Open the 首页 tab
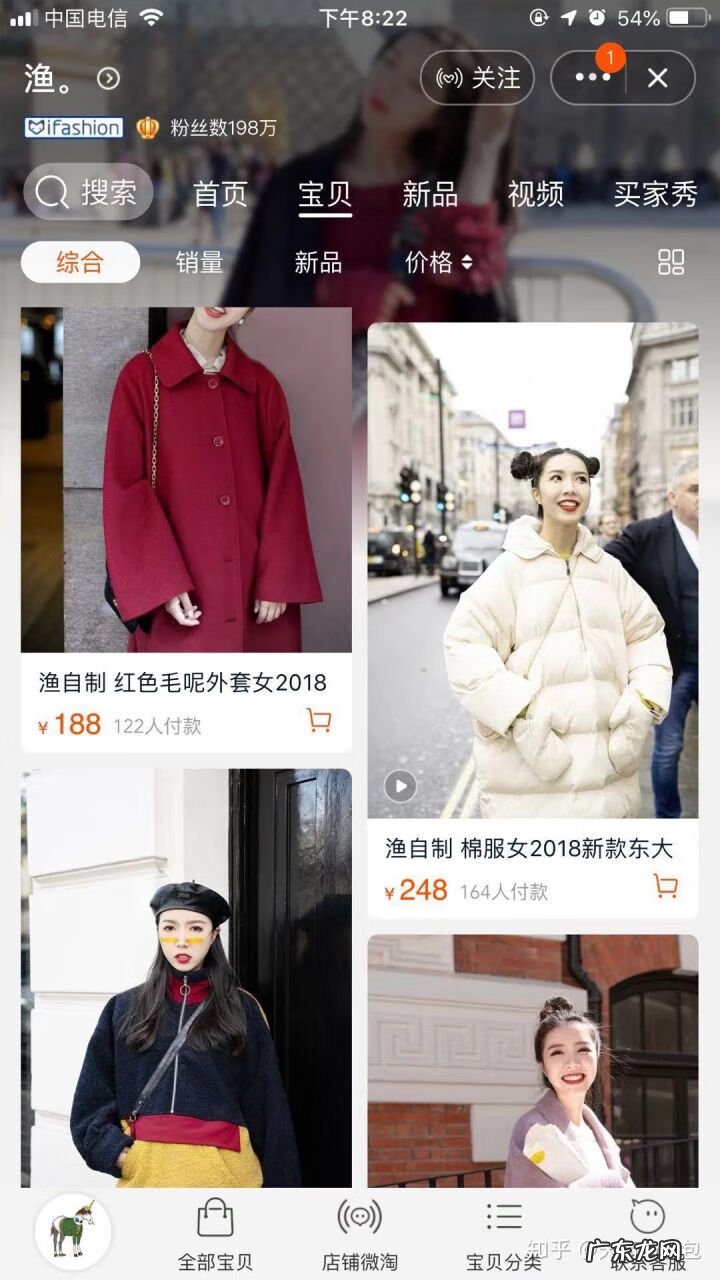The image size is (720, 1280). click(221, 195)
